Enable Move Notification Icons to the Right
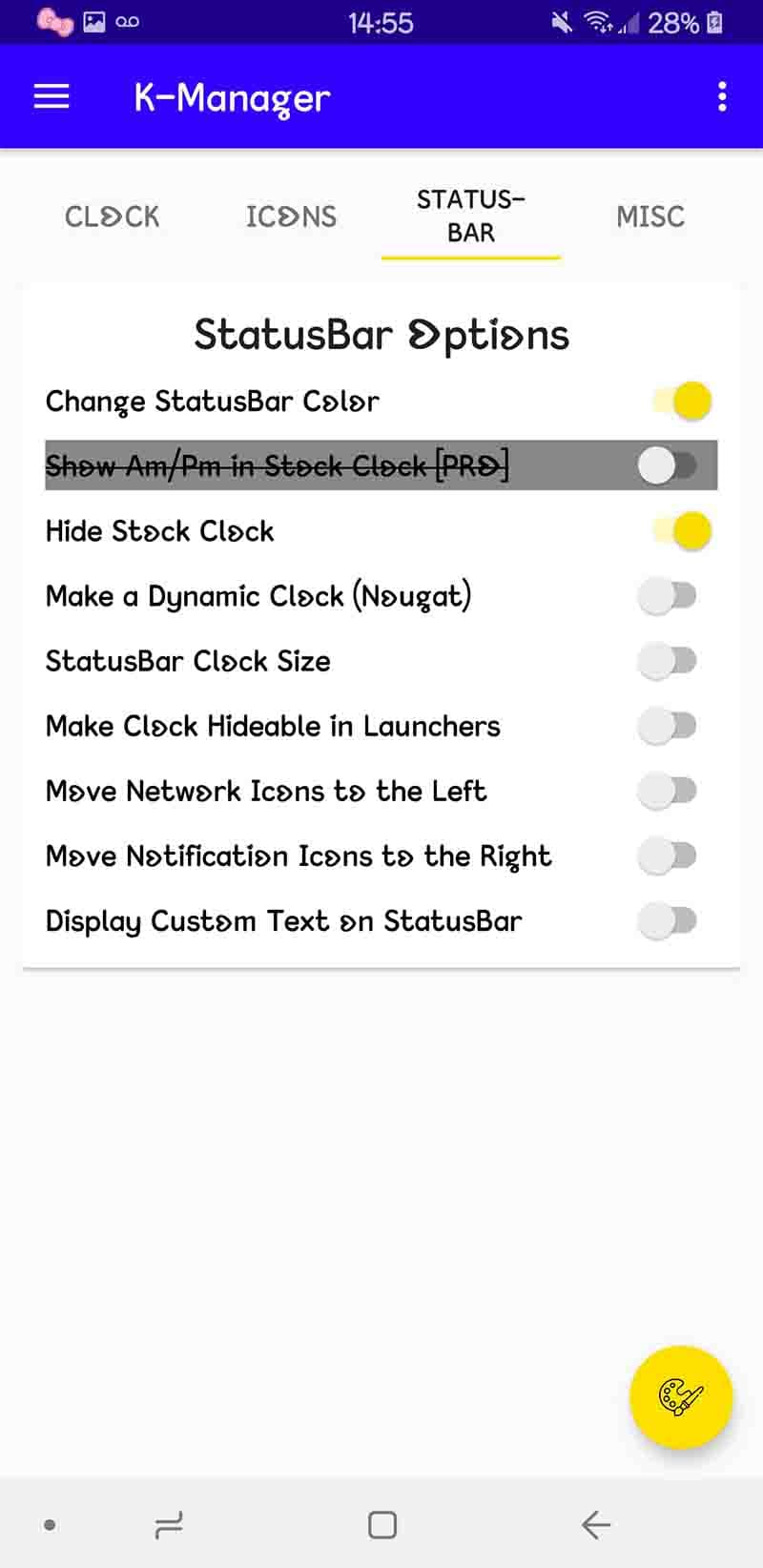763x1568 pixels. click(x=667, y=856)
